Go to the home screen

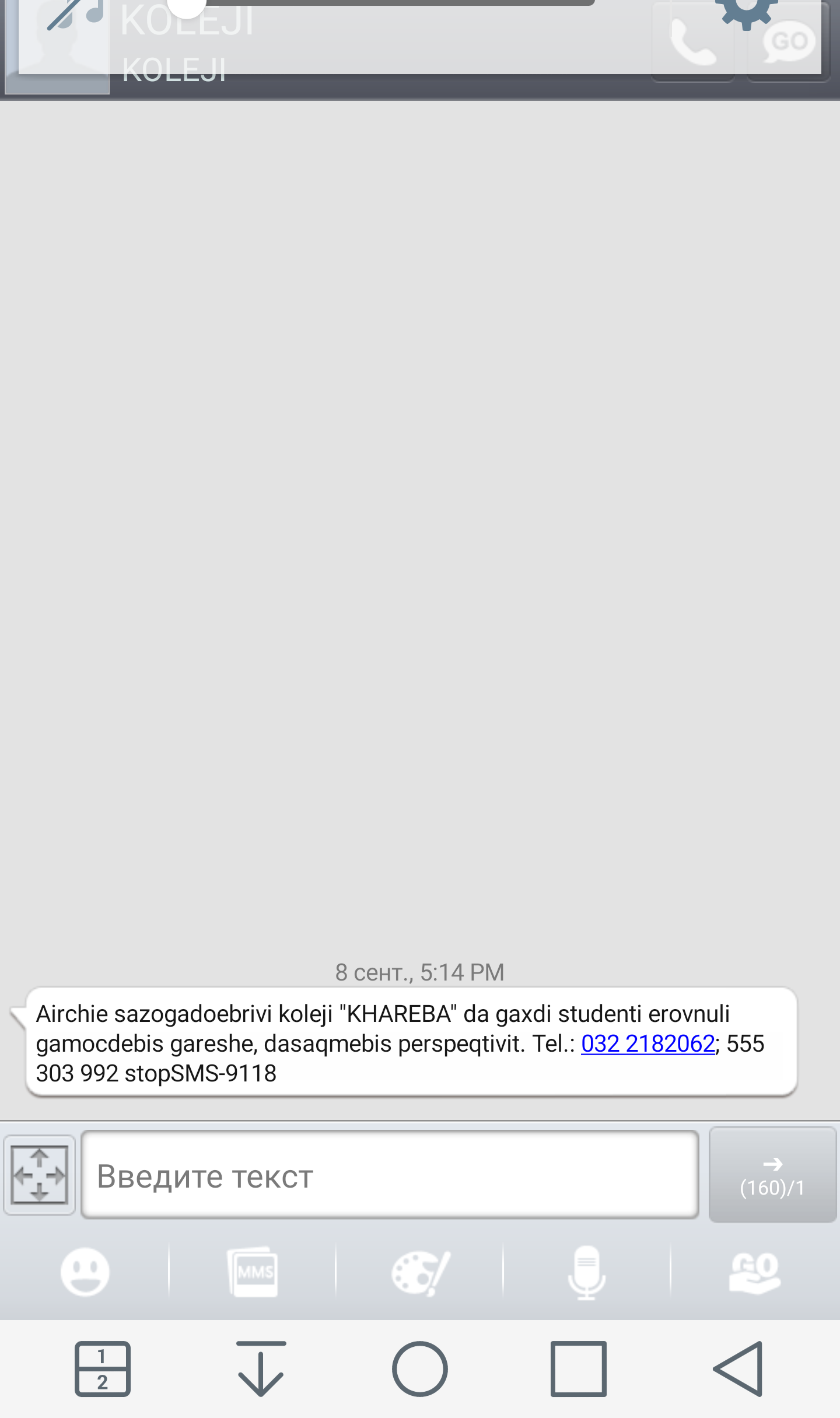coord(420,1368)
